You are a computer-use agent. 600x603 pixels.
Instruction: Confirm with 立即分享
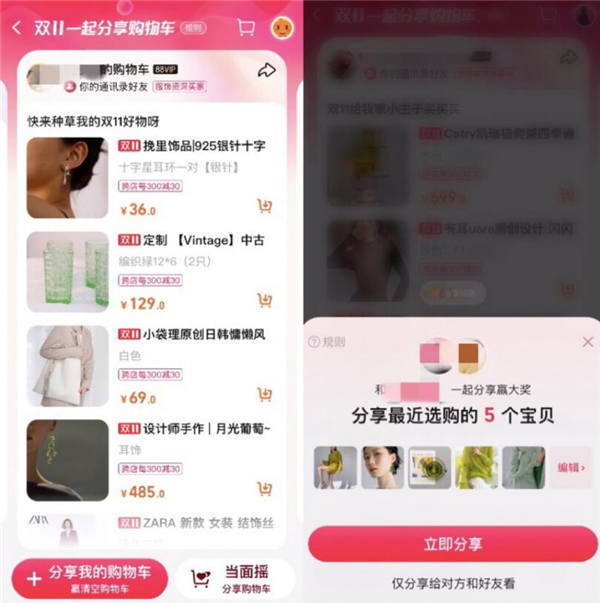[x=453, y=545]
